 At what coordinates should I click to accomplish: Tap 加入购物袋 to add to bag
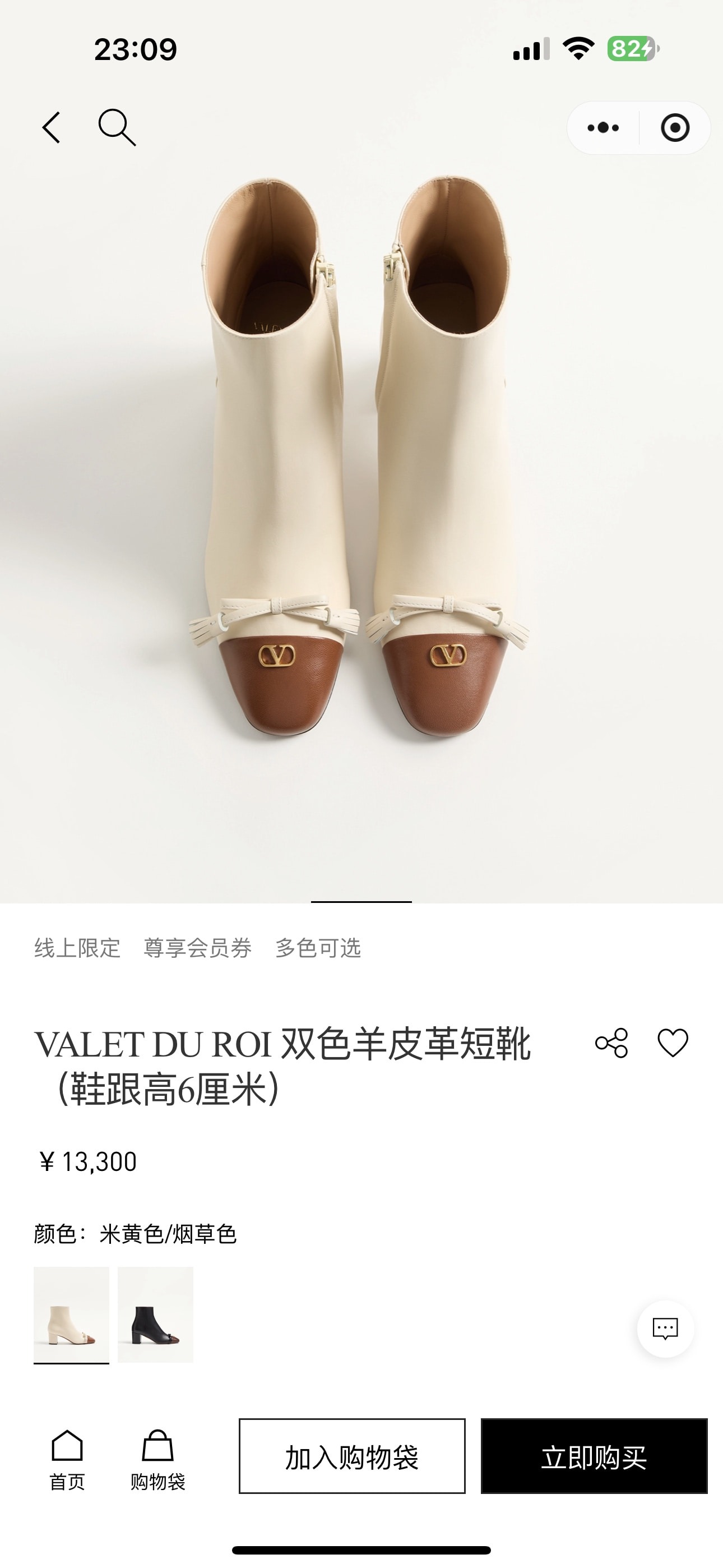pos(352,1456)
